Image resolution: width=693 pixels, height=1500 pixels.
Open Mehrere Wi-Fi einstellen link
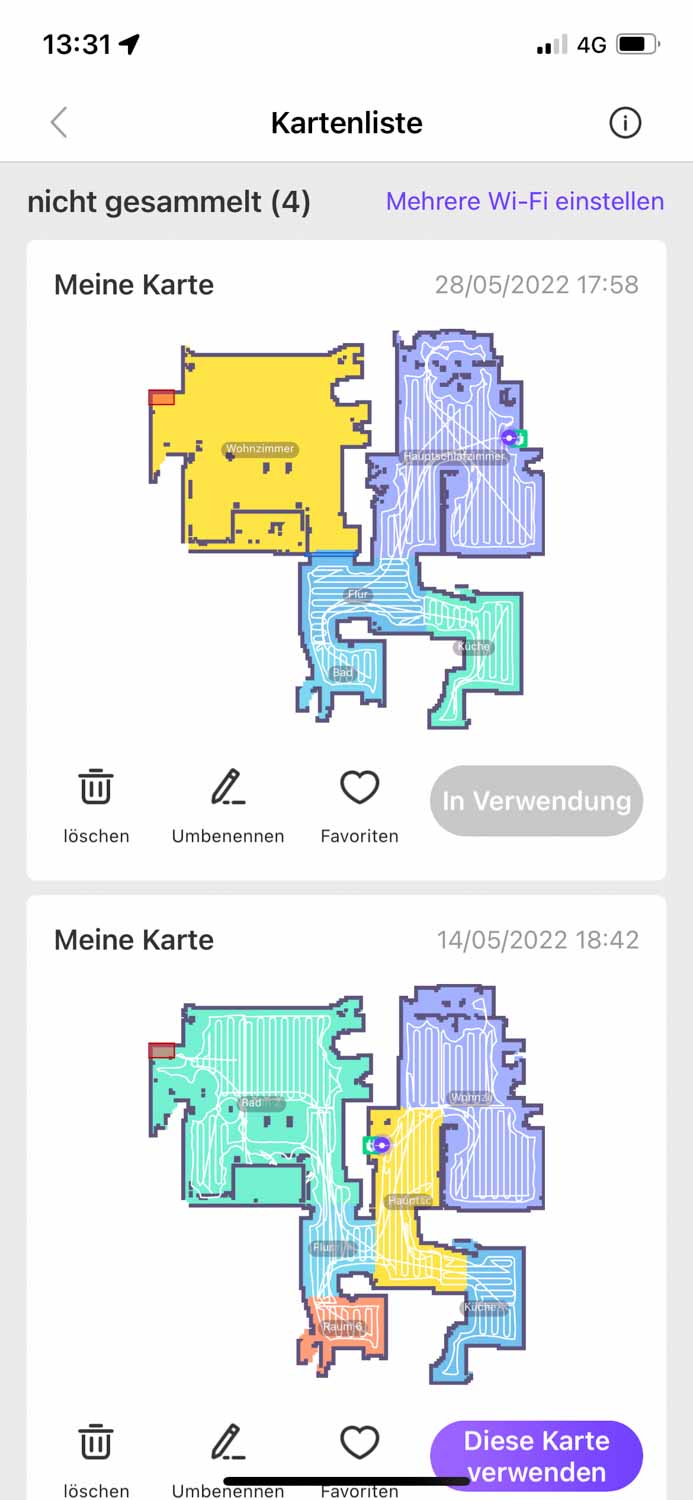524,201
